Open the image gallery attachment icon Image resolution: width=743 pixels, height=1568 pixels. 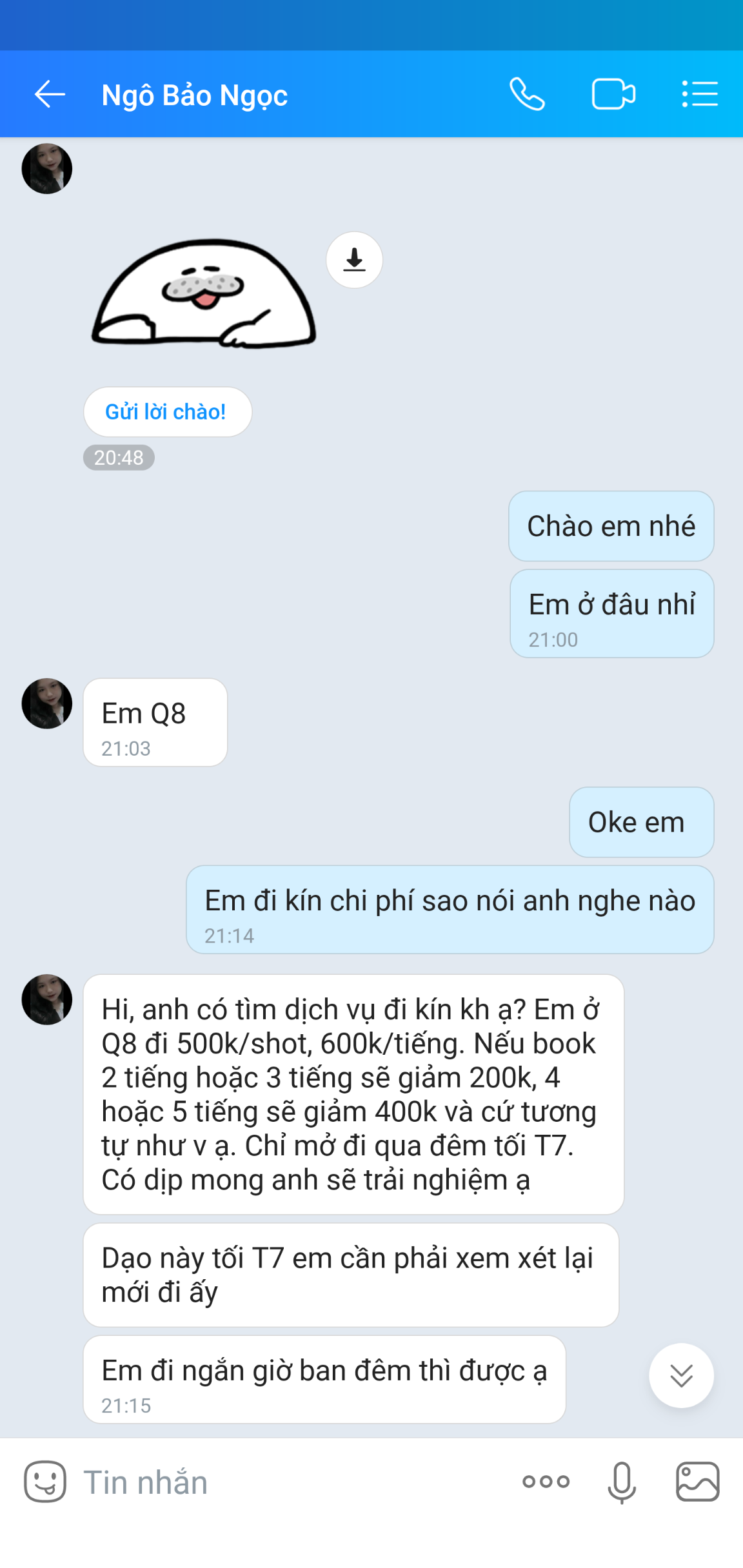click(698, 1481)
